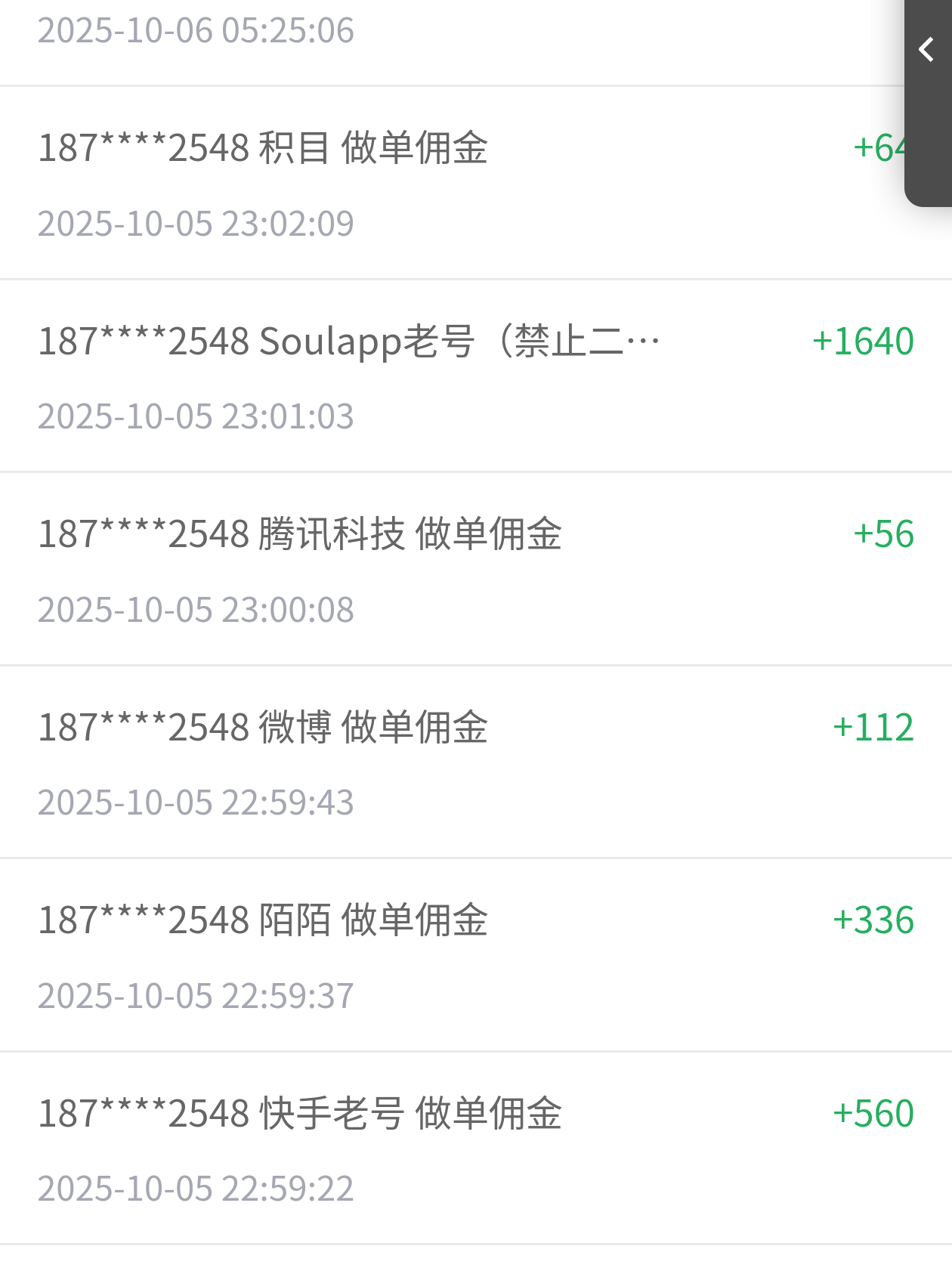Tap the green +1640 amount
The width and height of the screenshot is (952, 1277).
(x=863, y=340)
